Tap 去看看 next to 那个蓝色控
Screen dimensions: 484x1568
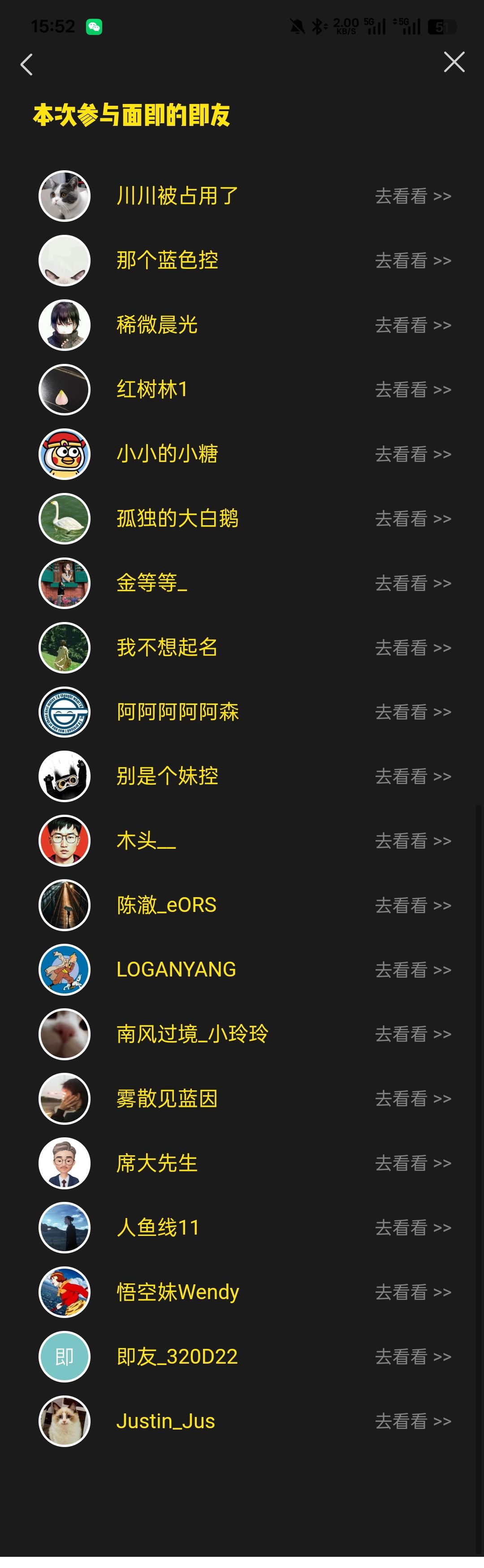click(x=413, y=260)
